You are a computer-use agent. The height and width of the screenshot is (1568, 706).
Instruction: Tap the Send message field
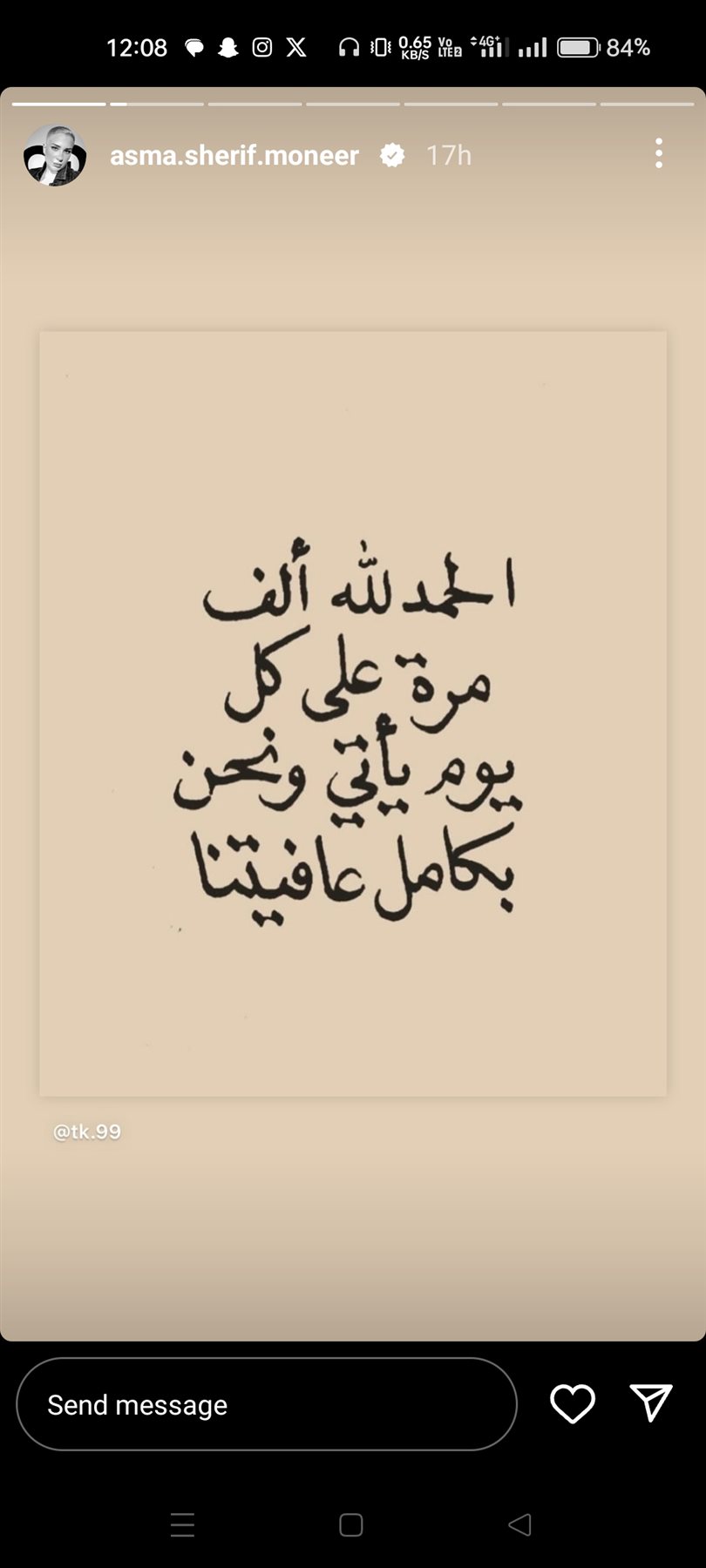(267, 1404)
